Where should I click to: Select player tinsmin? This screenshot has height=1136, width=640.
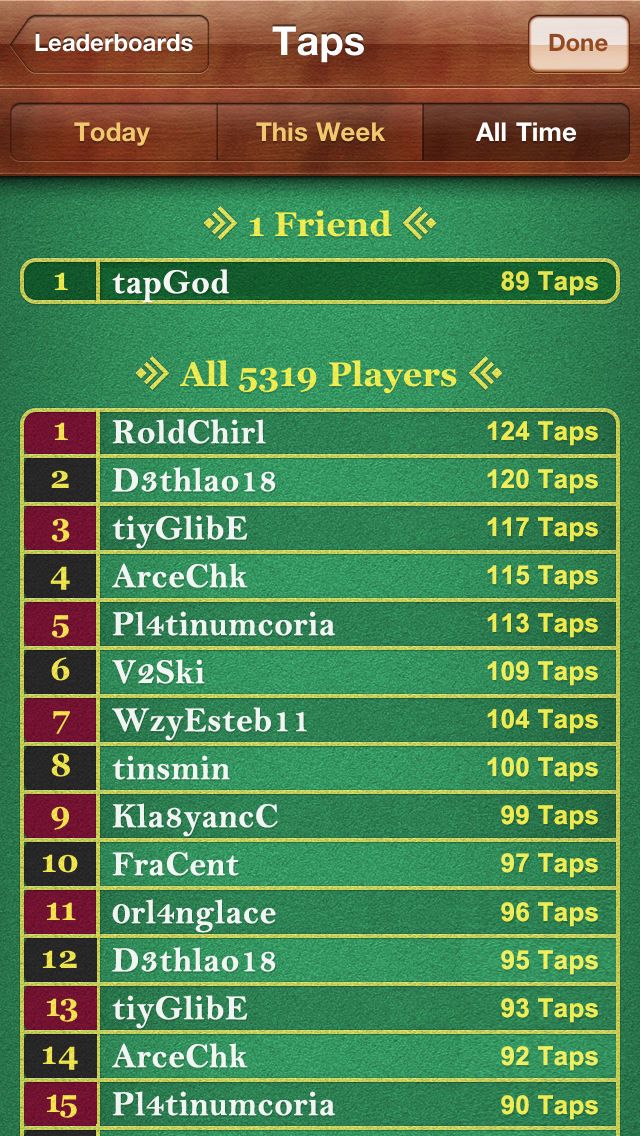[320, 768]
